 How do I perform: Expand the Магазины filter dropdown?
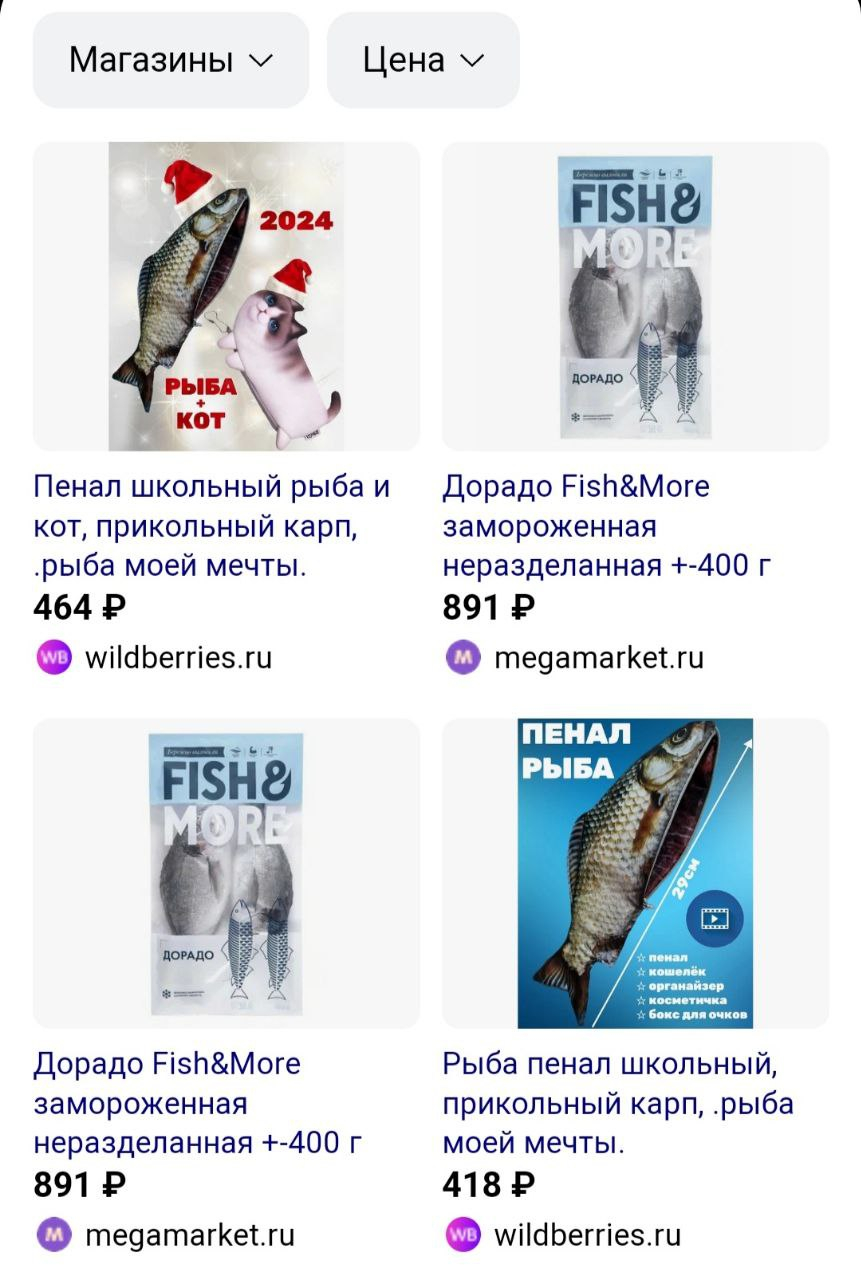pos(171,60)
